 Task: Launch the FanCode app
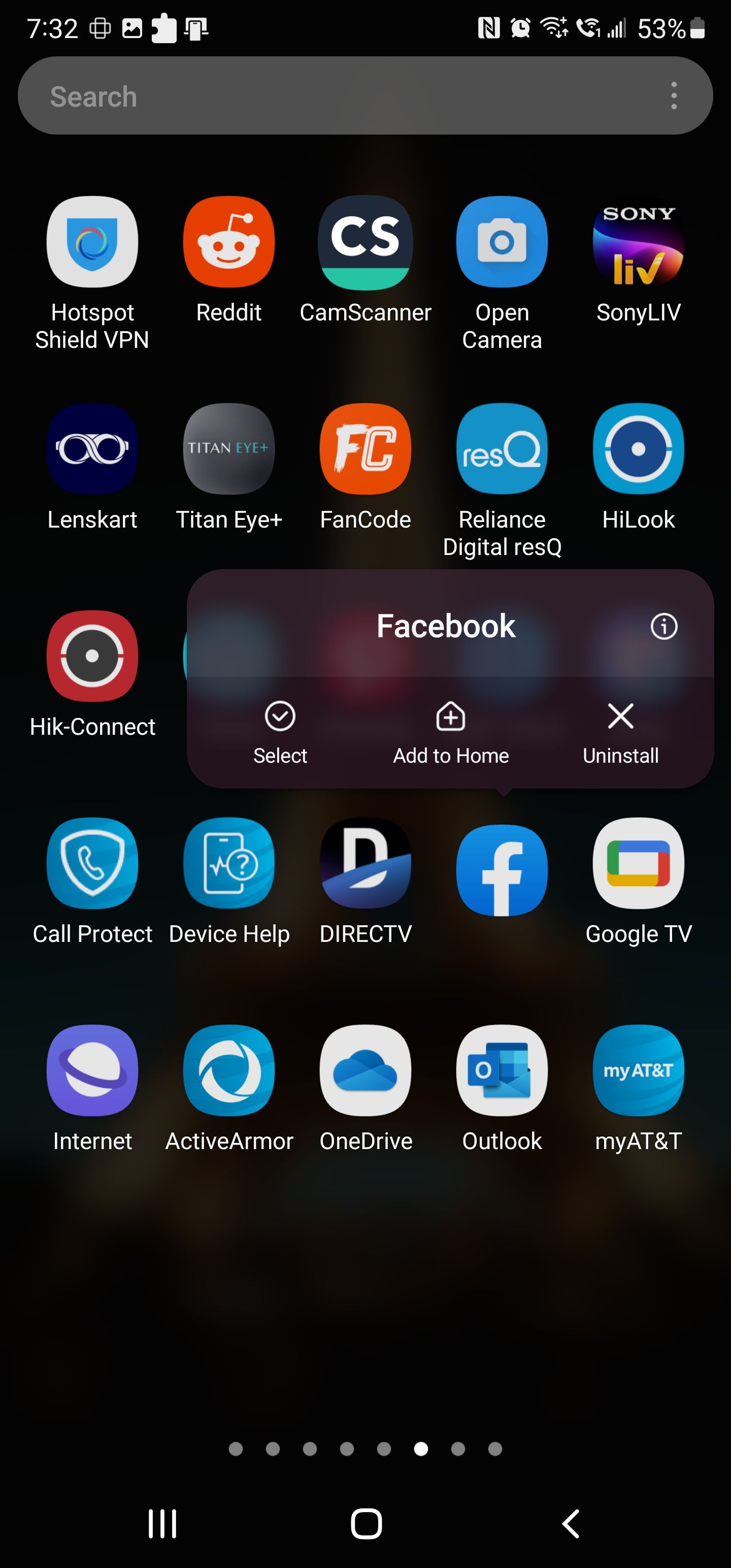[x=365, y=449]
